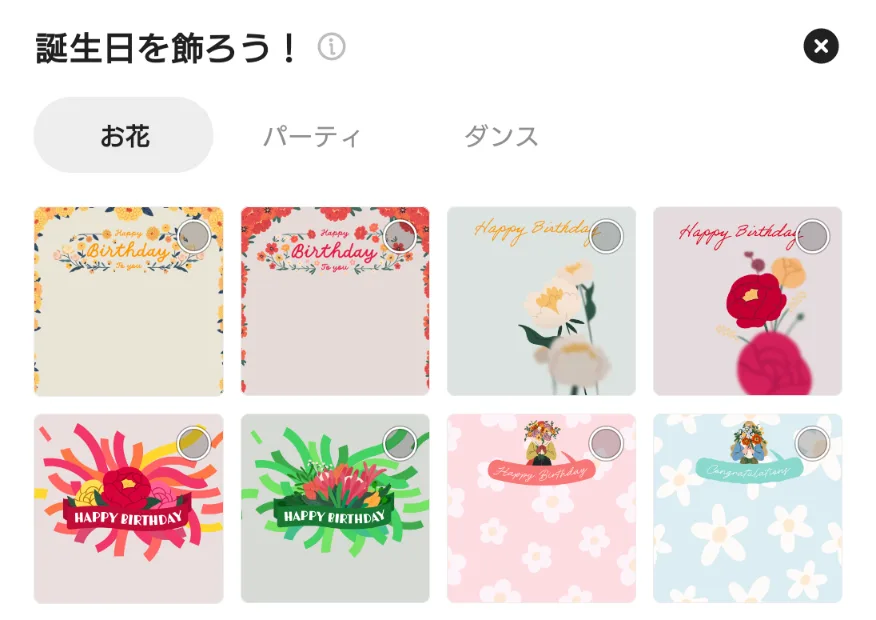Switch to the パーティ tab
The height and width of the screenshot is (620, 876).
pos(312,136)
